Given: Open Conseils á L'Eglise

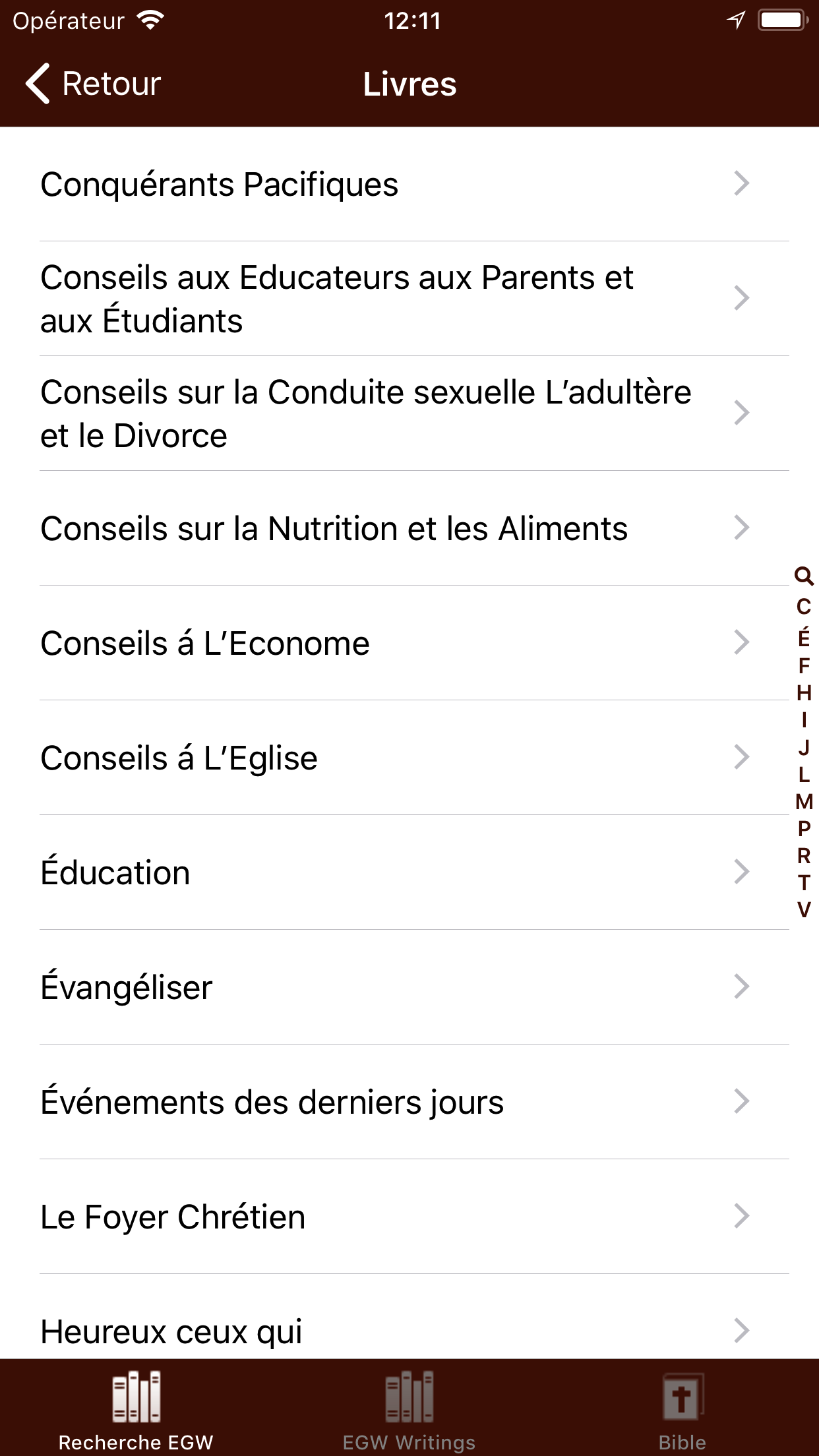Looking at the screenshot, I should tap(179, 757).
